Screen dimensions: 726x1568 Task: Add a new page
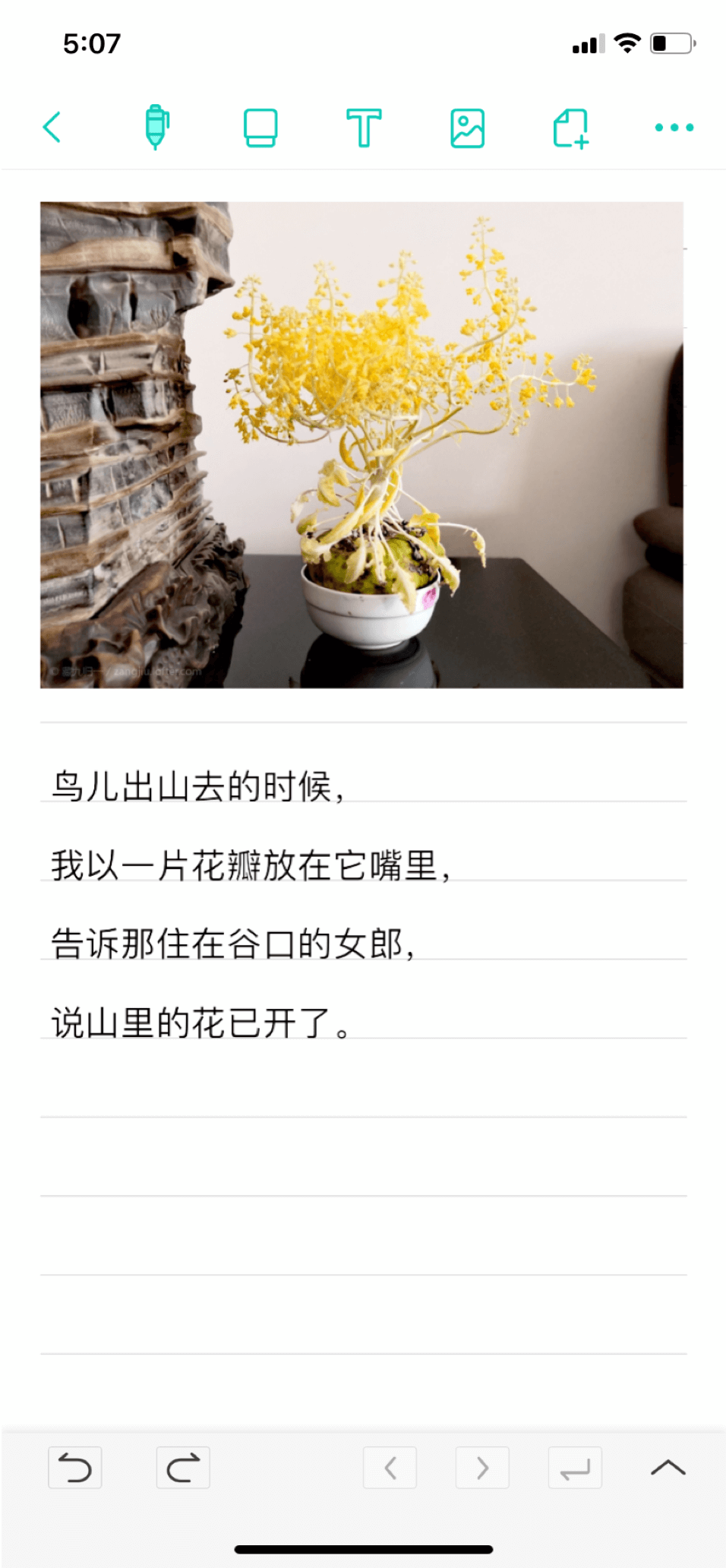(570, 127)
